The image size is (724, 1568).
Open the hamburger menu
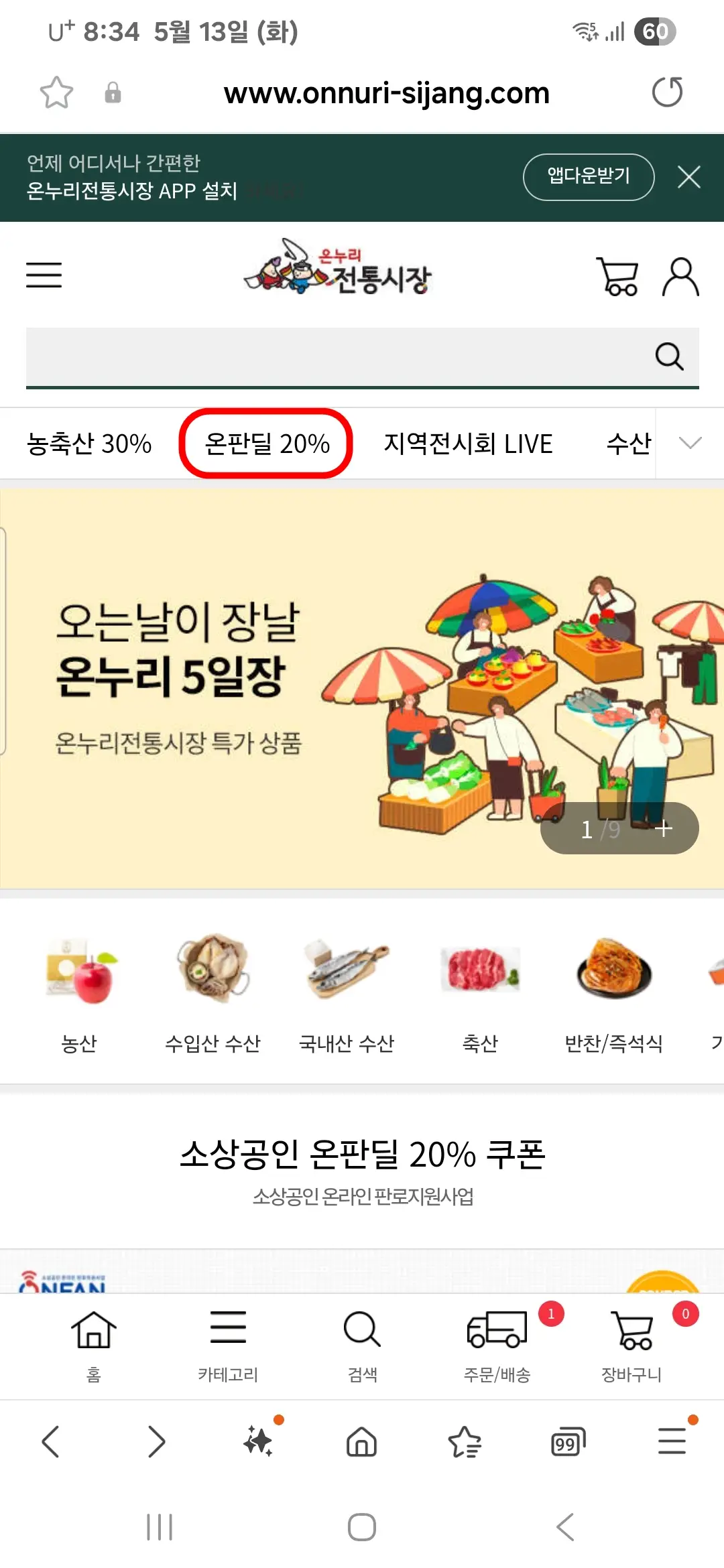pos(44,275)
